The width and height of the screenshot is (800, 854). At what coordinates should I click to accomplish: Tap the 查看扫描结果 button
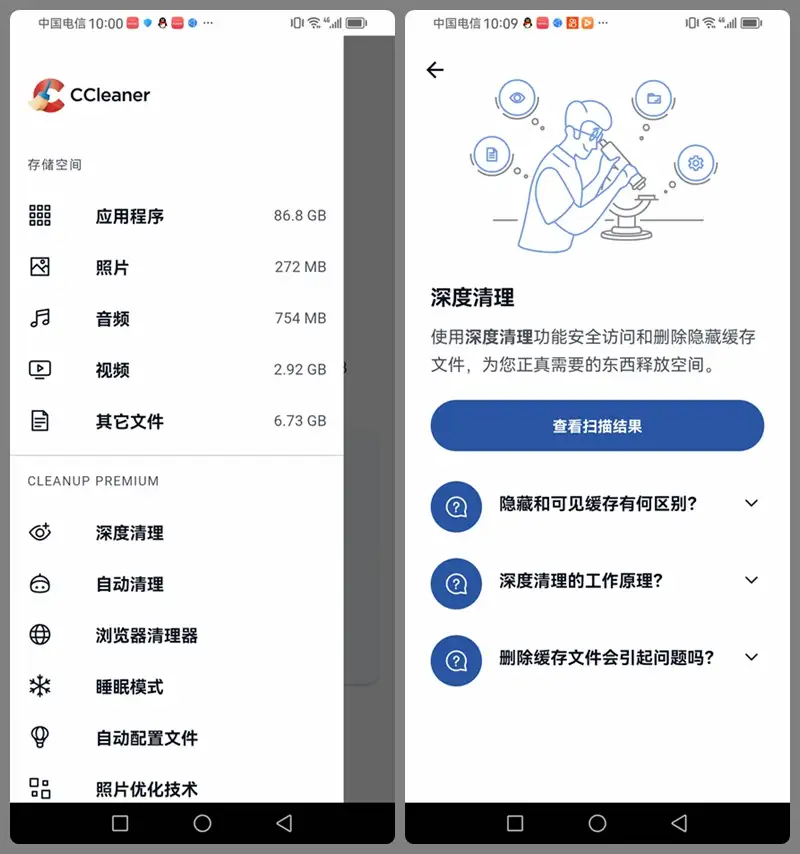[x=597, y=426]
